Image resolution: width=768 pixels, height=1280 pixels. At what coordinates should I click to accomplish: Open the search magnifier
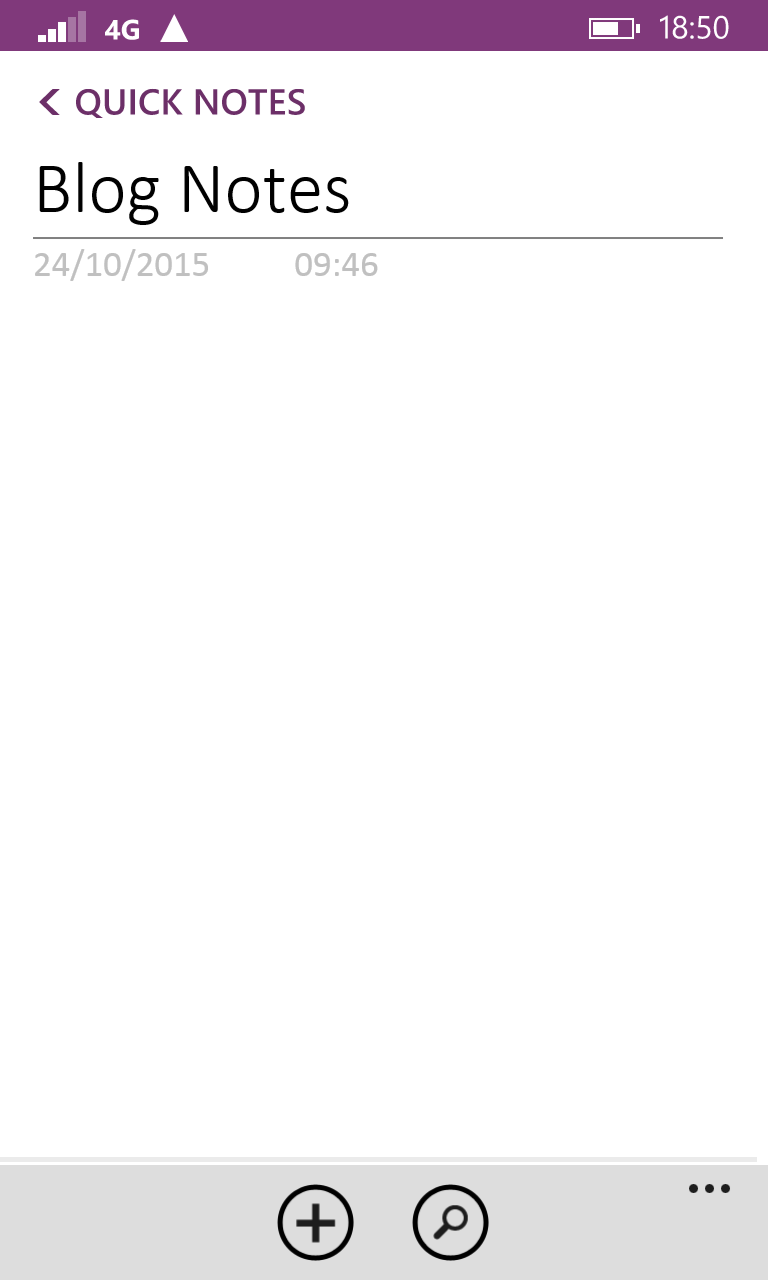(x=450, y=1222)
